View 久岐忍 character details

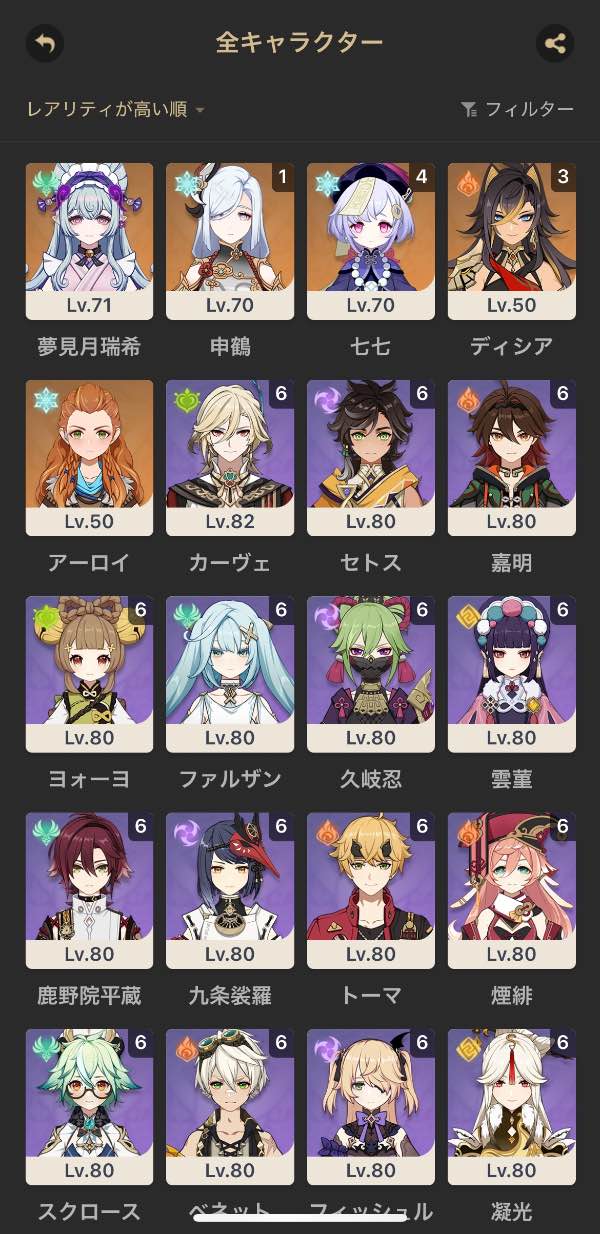[371, 674]
